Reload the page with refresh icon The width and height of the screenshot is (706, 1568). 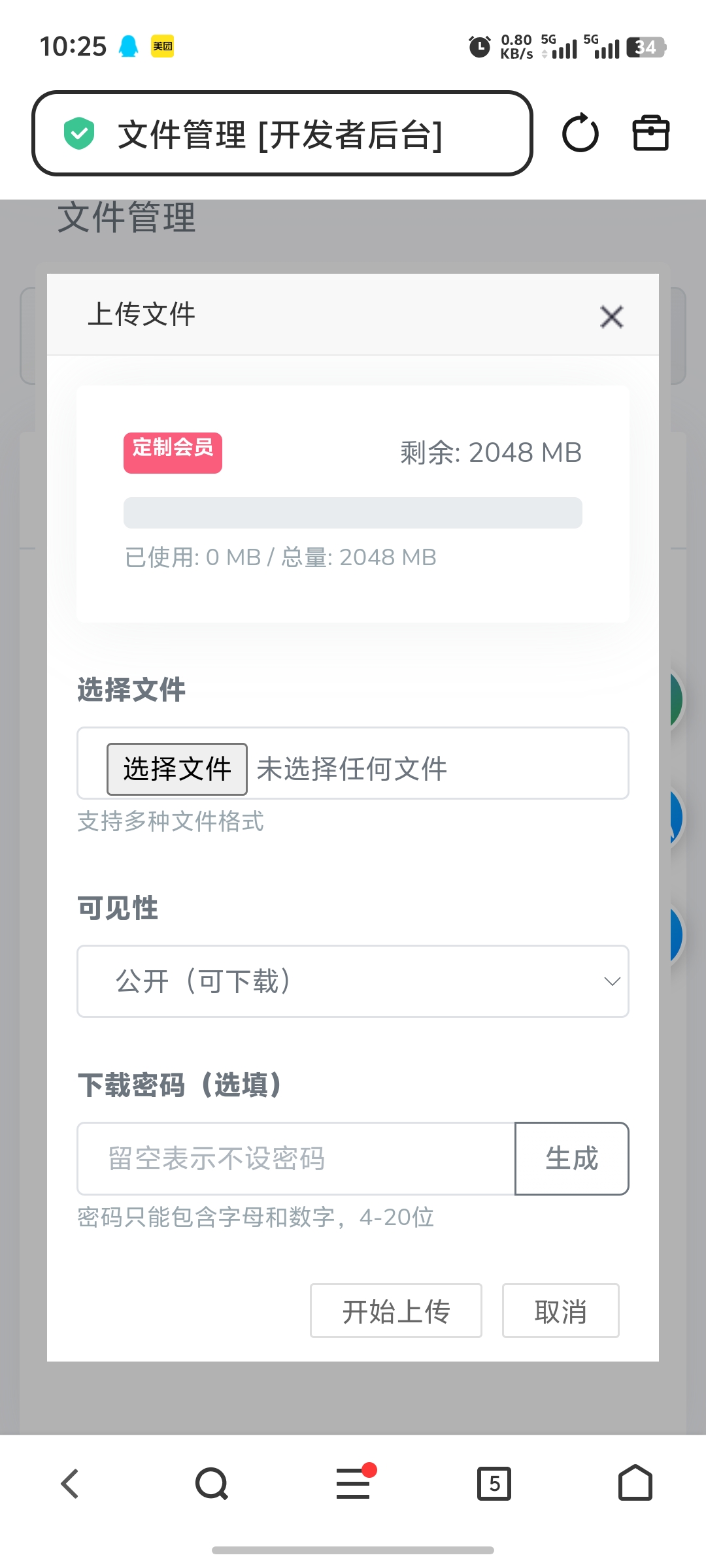pyautogui.click(x=580, y=133)
